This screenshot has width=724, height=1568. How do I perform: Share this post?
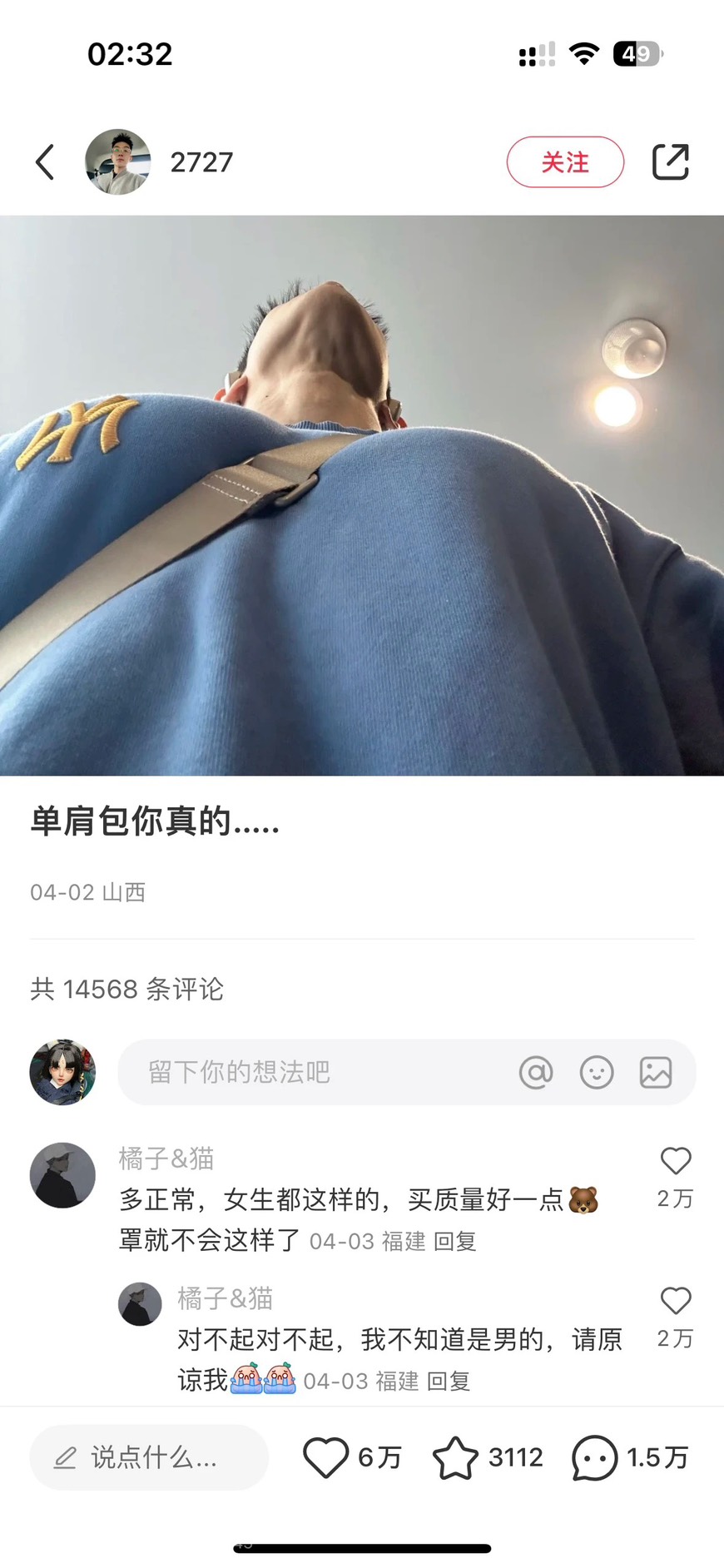pyautogui.click(x=670, y=162)
